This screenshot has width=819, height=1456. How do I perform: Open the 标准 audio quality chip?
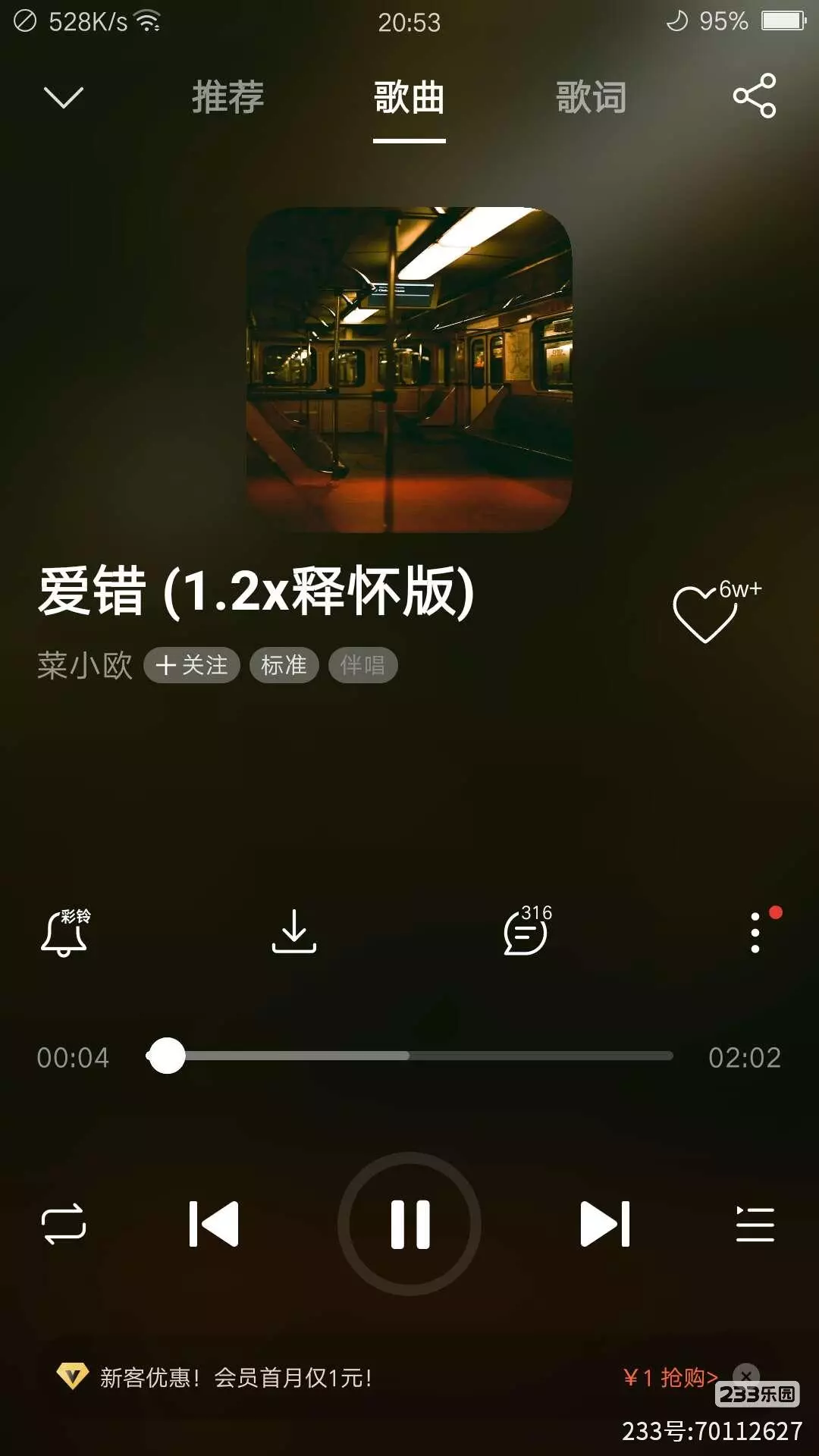[x=284, y=665]
